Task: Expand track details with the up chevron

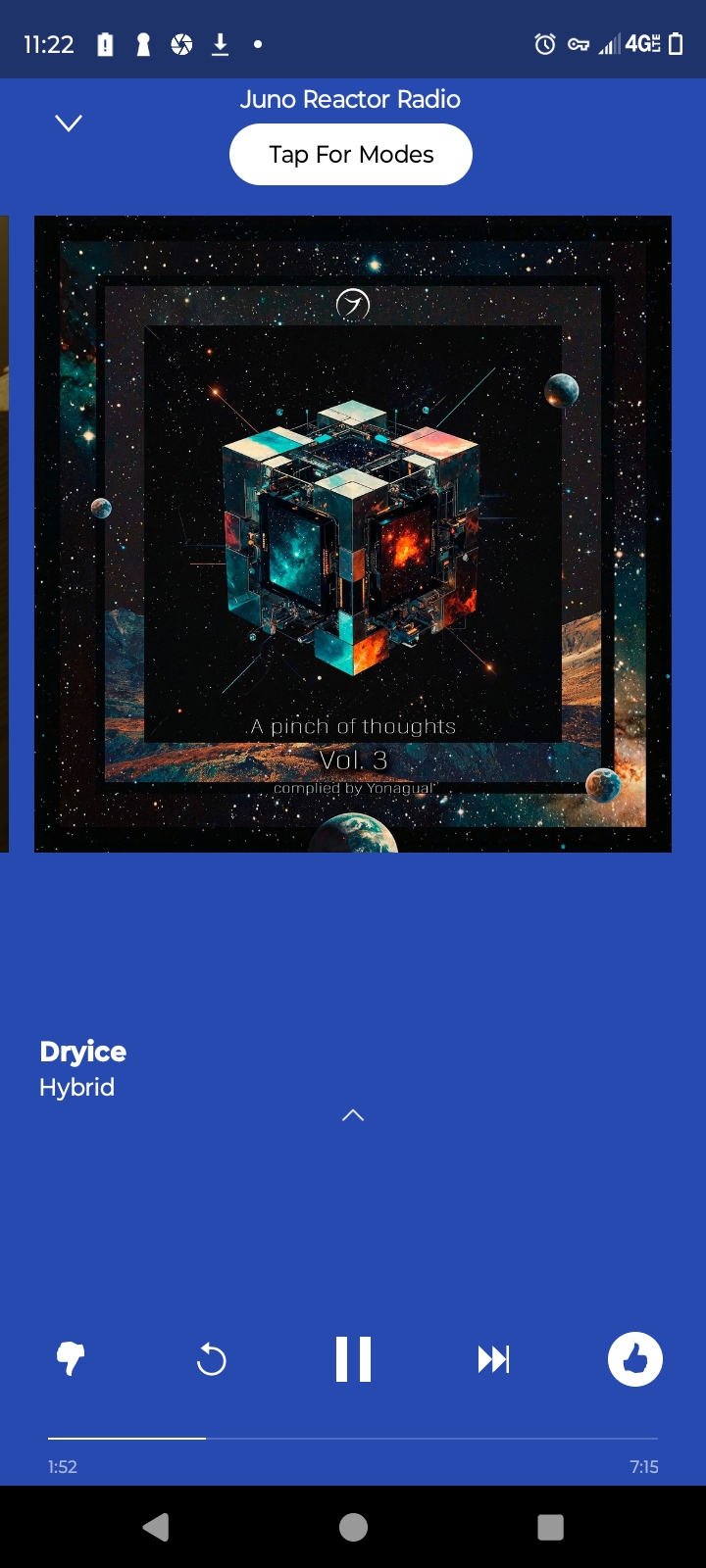Action: [x=353, y=1115]
